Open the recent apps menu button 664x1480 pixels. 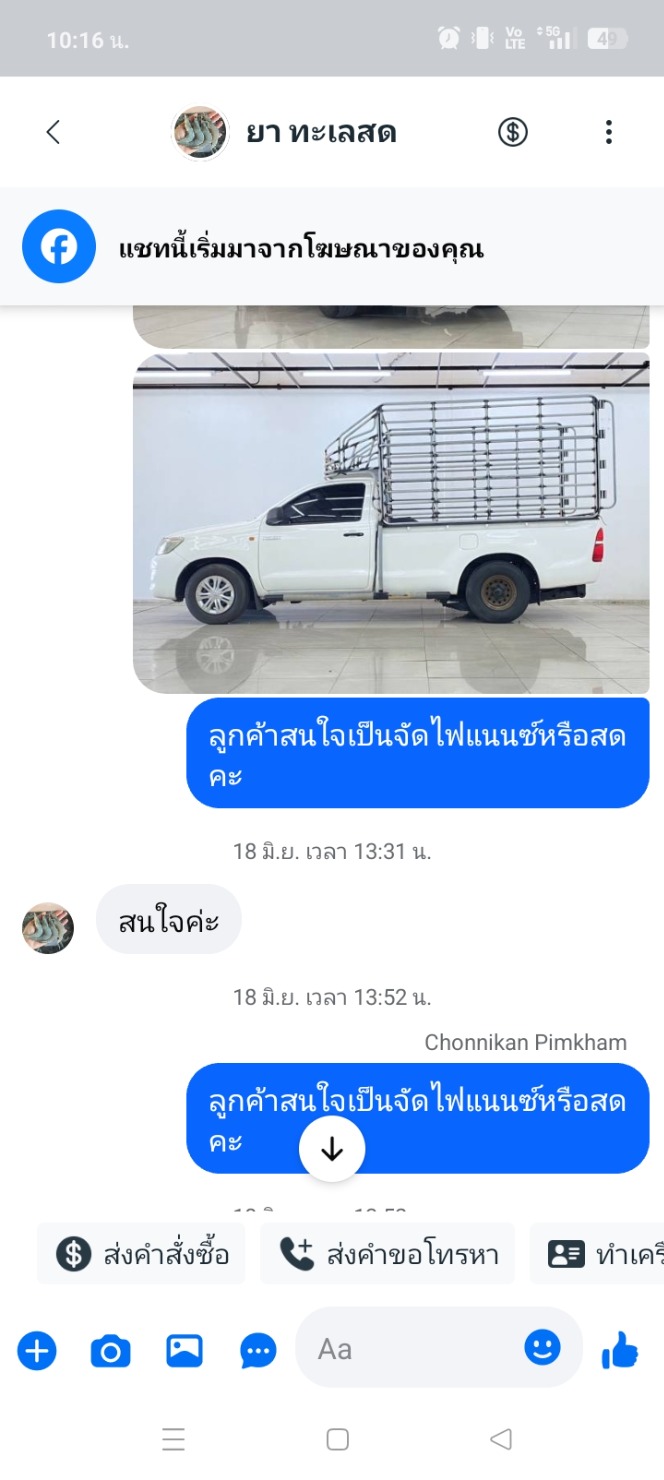[x=173, y=1439]
